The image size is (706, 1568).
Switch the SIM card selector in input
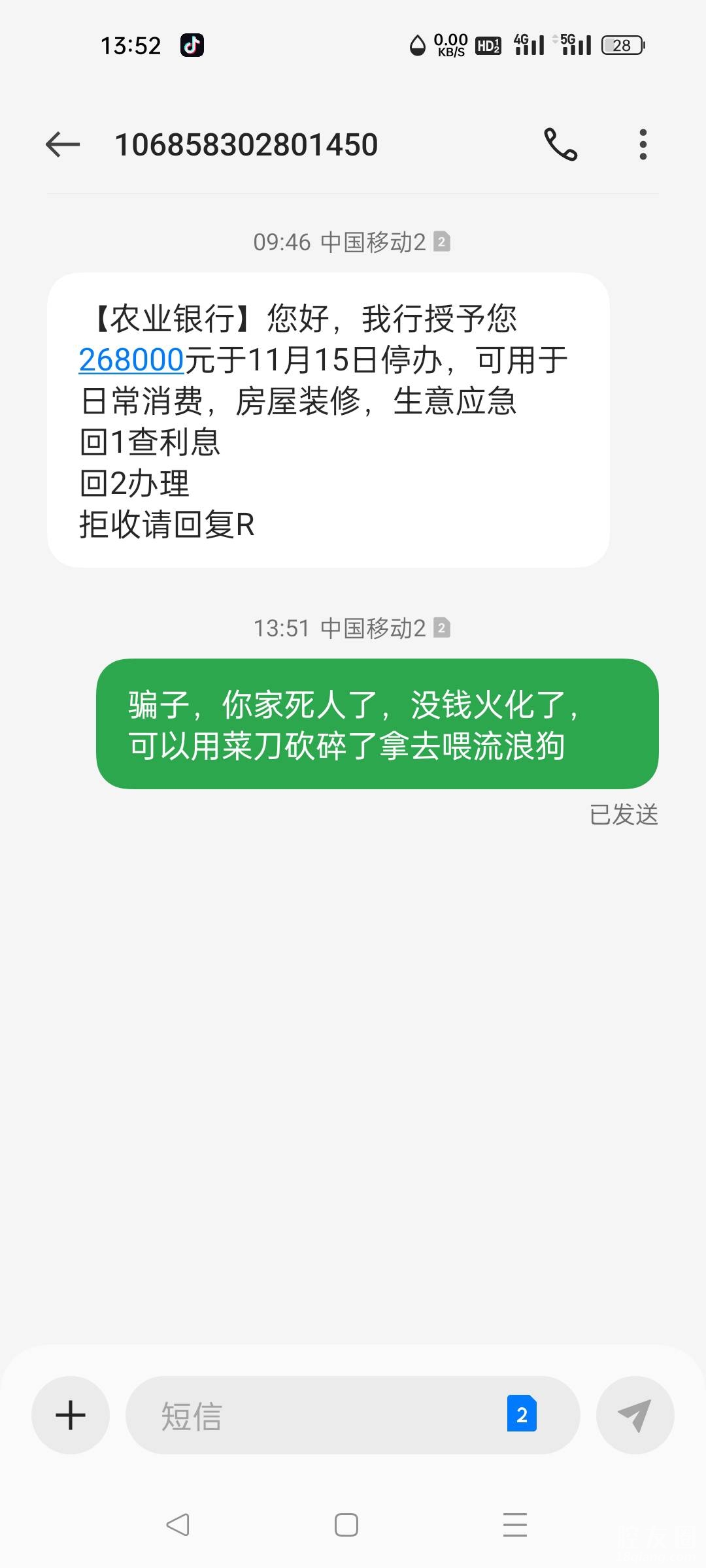(x=522, y=1414)
